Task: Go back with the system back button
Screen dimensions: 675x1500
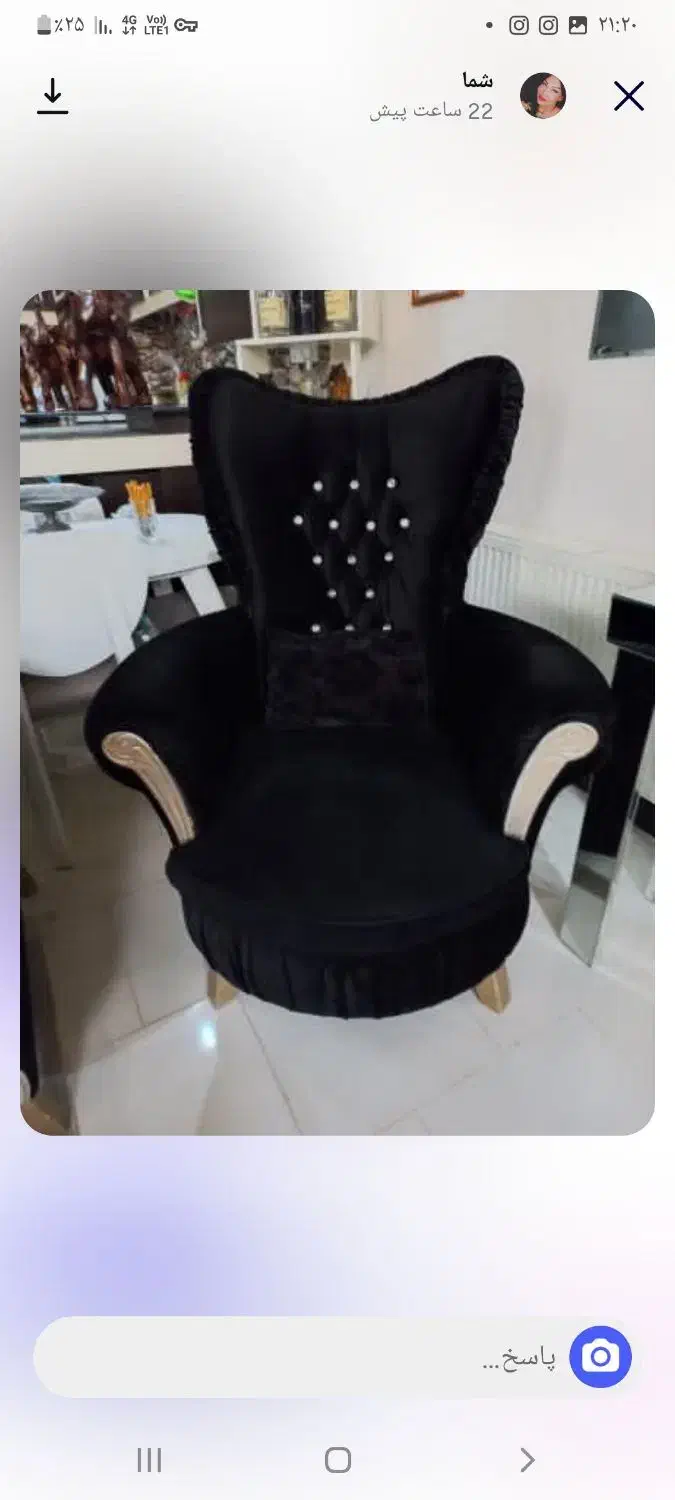Action: pyautogui.click(x=527, y=1460)
